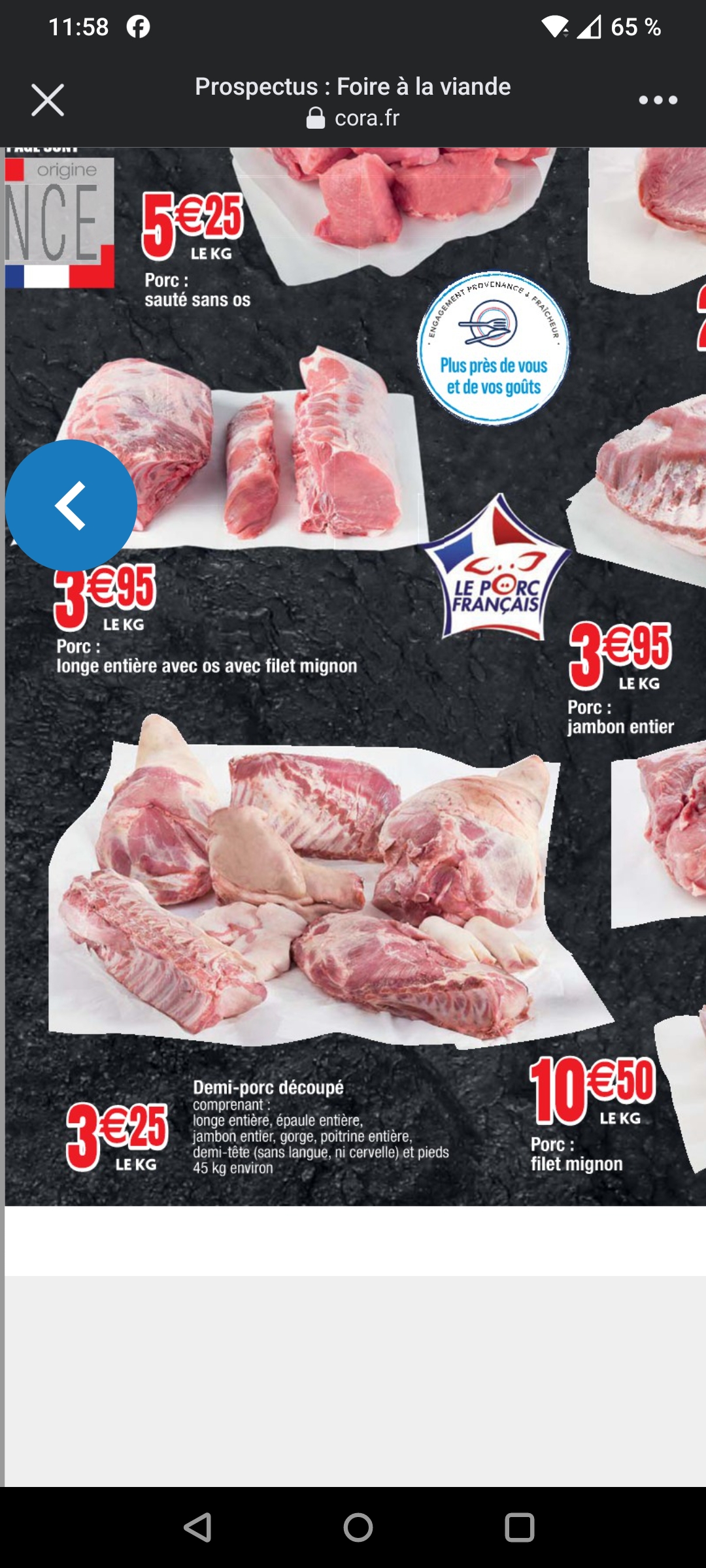The image size is (706, 1568).
Task: Go to the previous prospectus page
Action: [71, 505]
